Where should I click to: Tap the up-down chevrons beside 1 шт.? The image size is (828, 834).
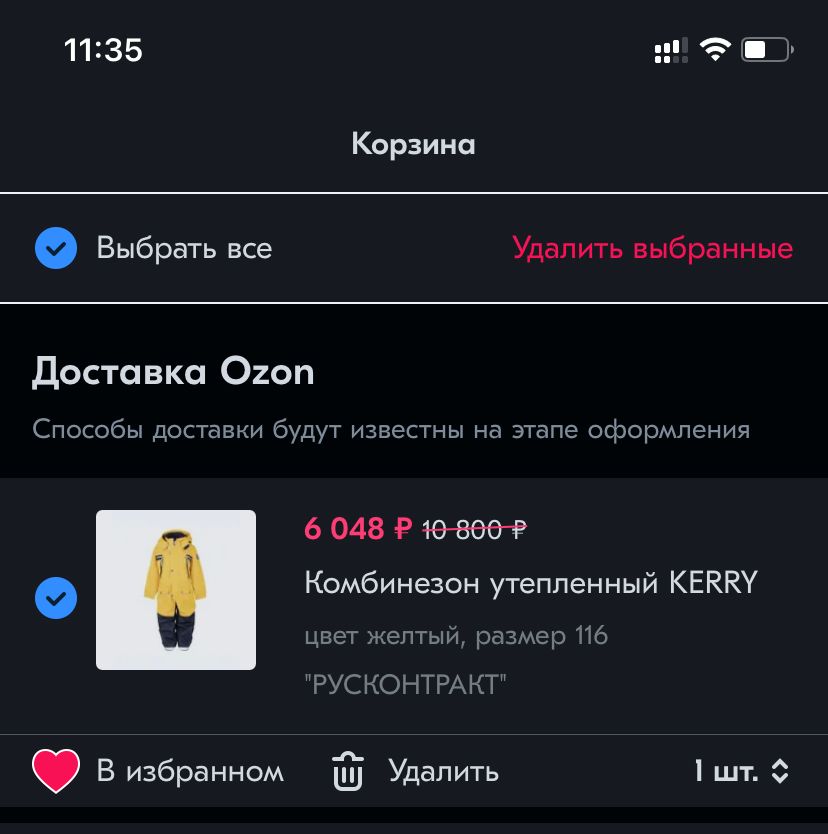779,771
